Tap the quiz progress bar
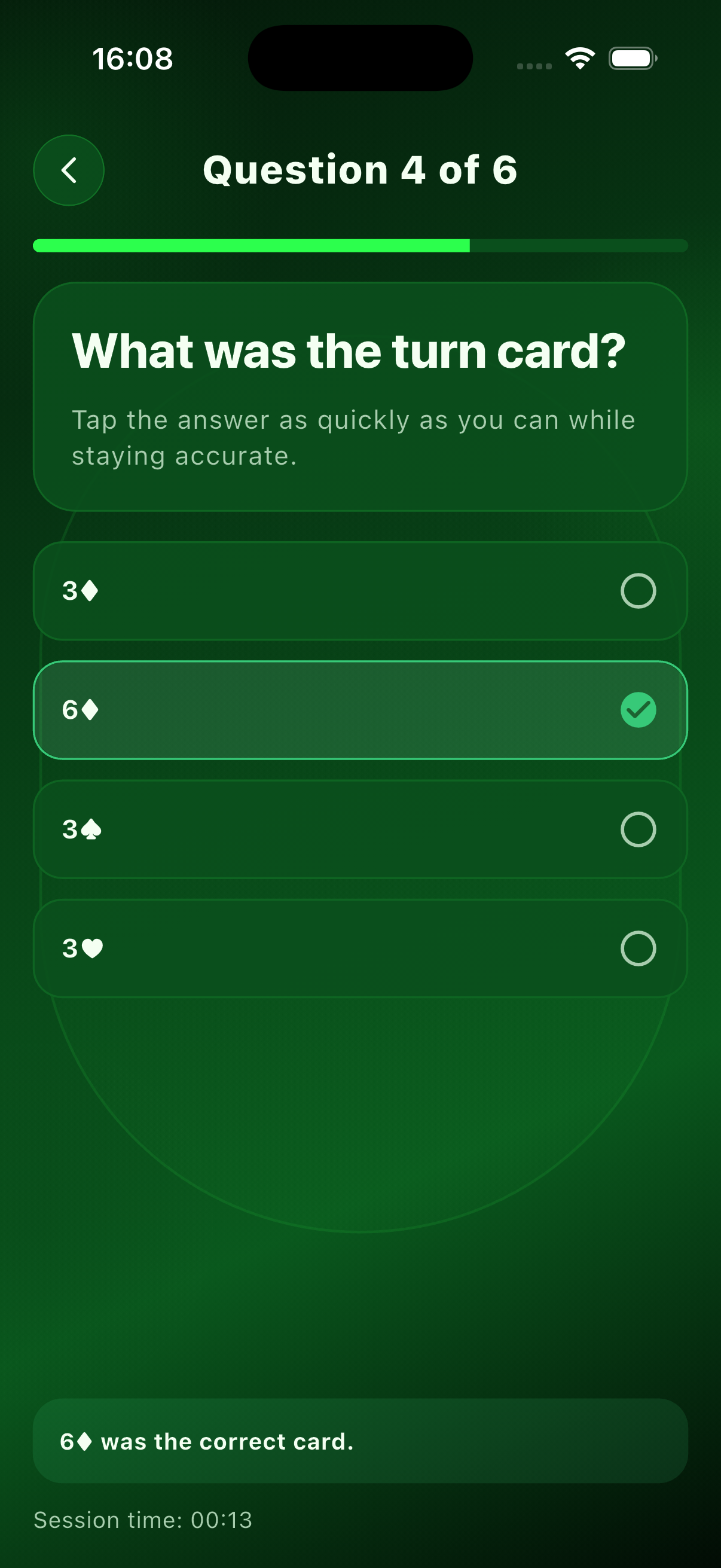Screen dimensions: 721x1568 [360, 246]
